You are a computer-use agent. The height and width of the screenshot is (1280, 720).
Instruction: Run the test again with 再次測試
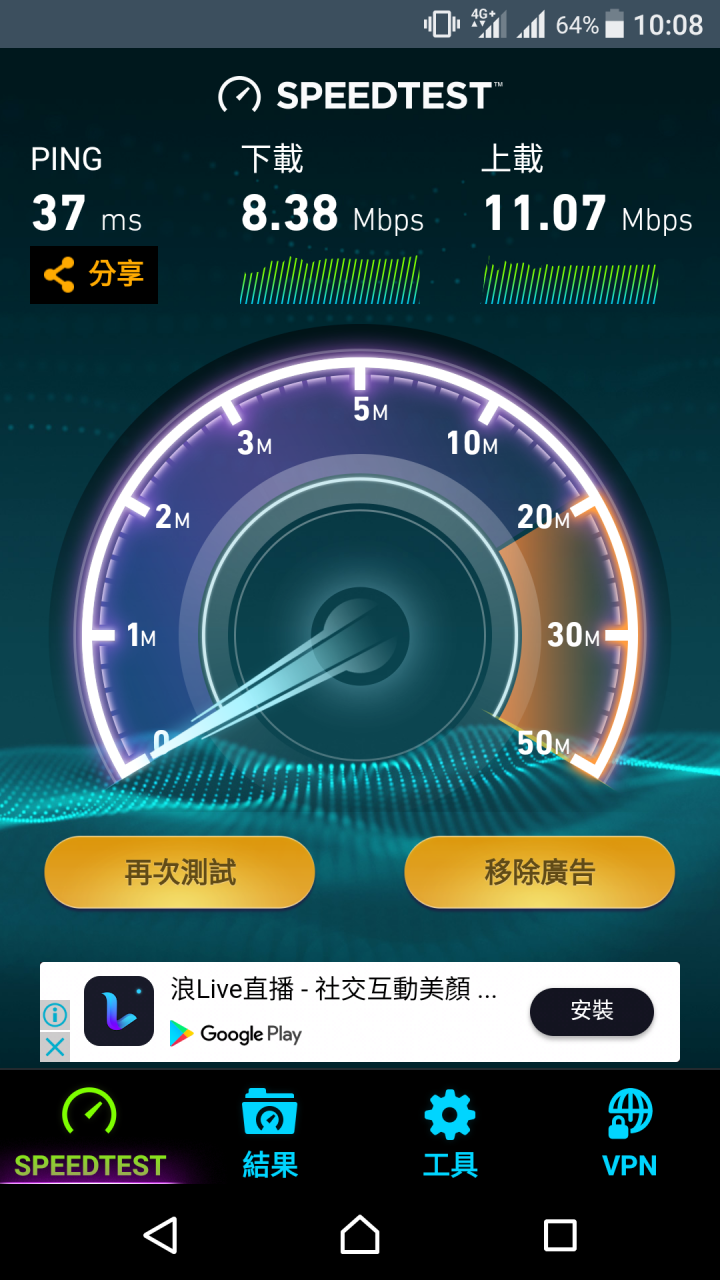(180, 872)
